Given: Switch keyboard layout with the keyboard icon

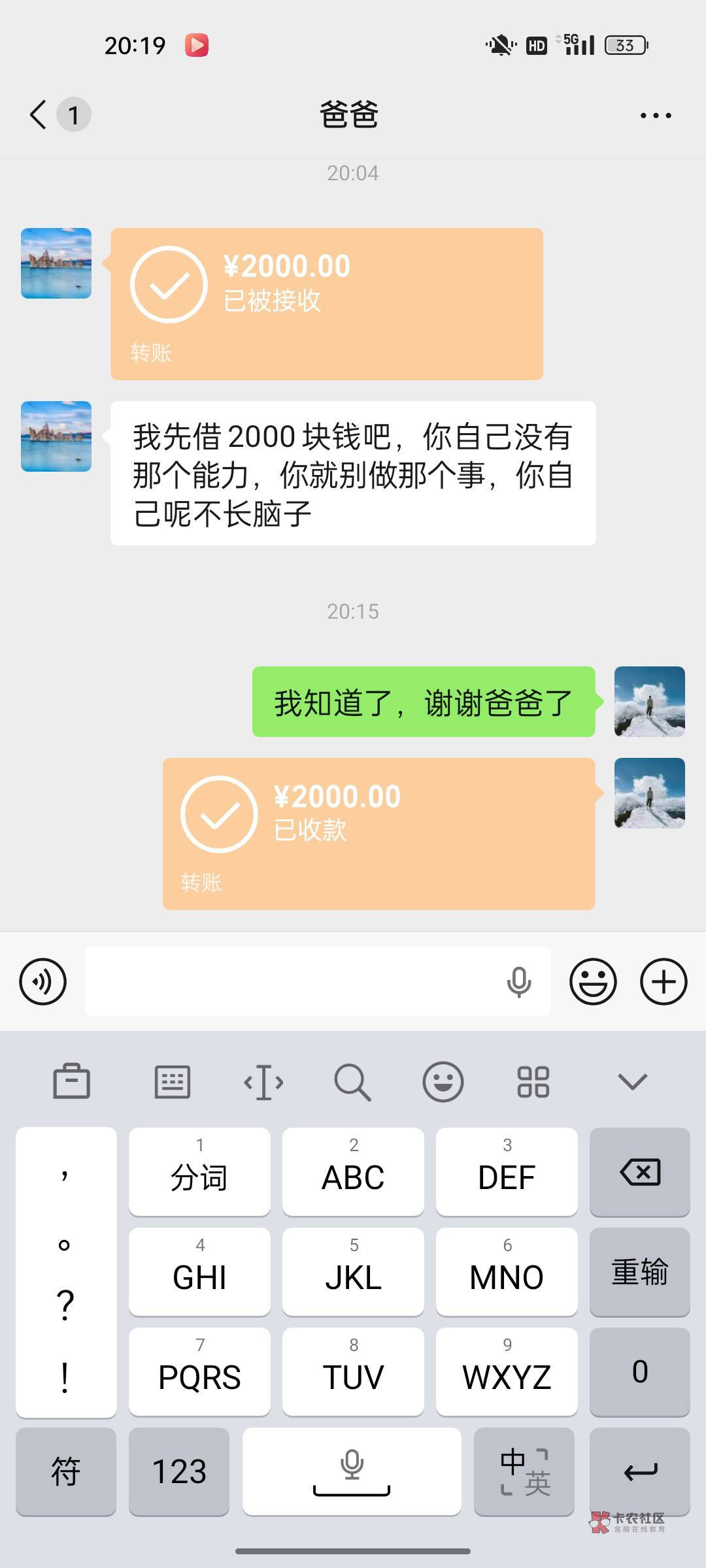Looking at the screenshot, I should point(173,1082).
